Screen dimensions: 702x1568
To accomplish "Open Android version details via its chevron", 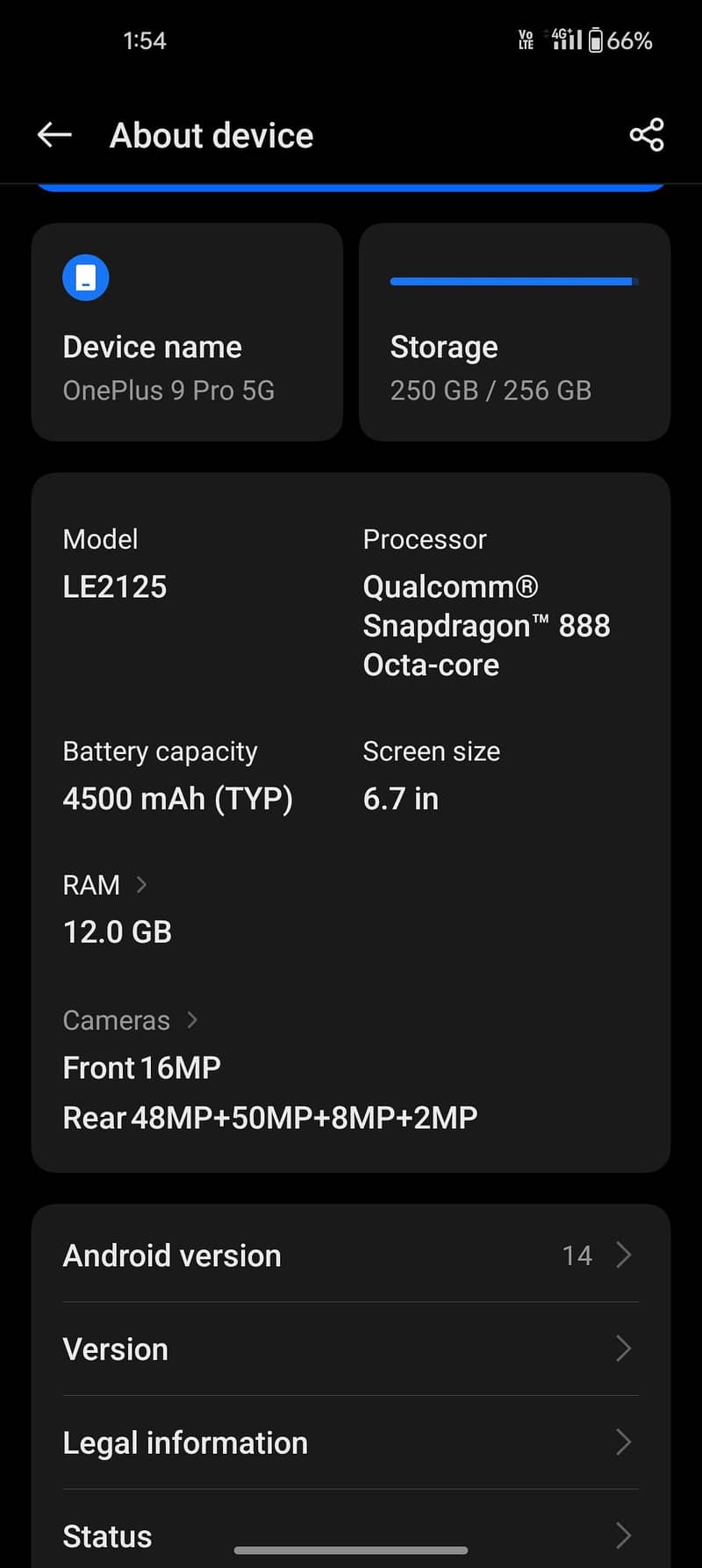I will click(x=623, y=1255).
